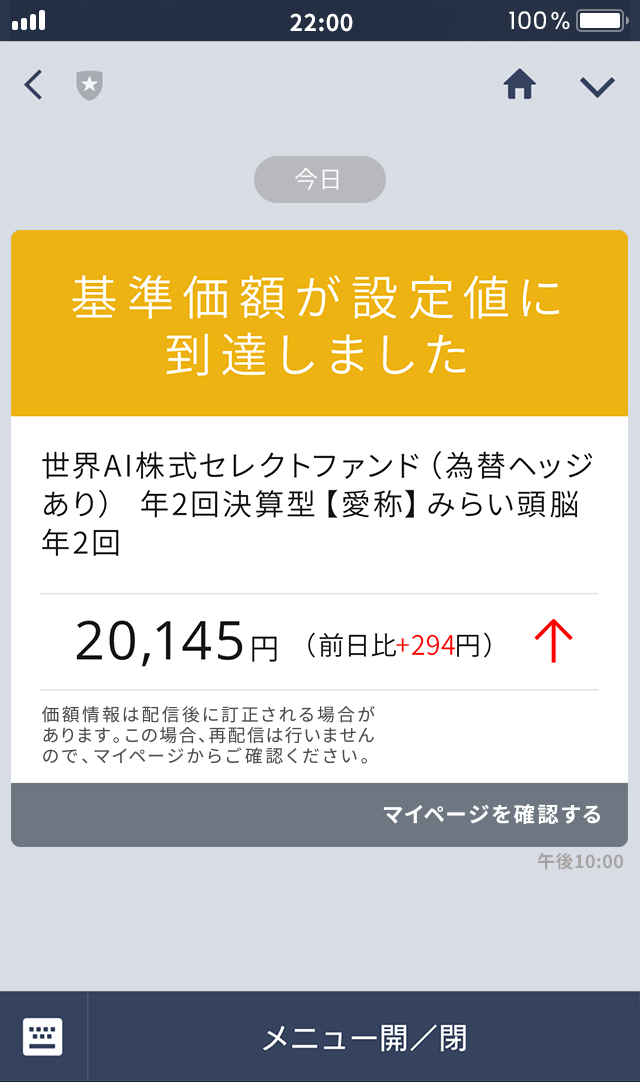Toggle the メニュー開／閉 menu bar
The width and height of the screenshot is (640, 1082).
click(x=364, y=1038)
